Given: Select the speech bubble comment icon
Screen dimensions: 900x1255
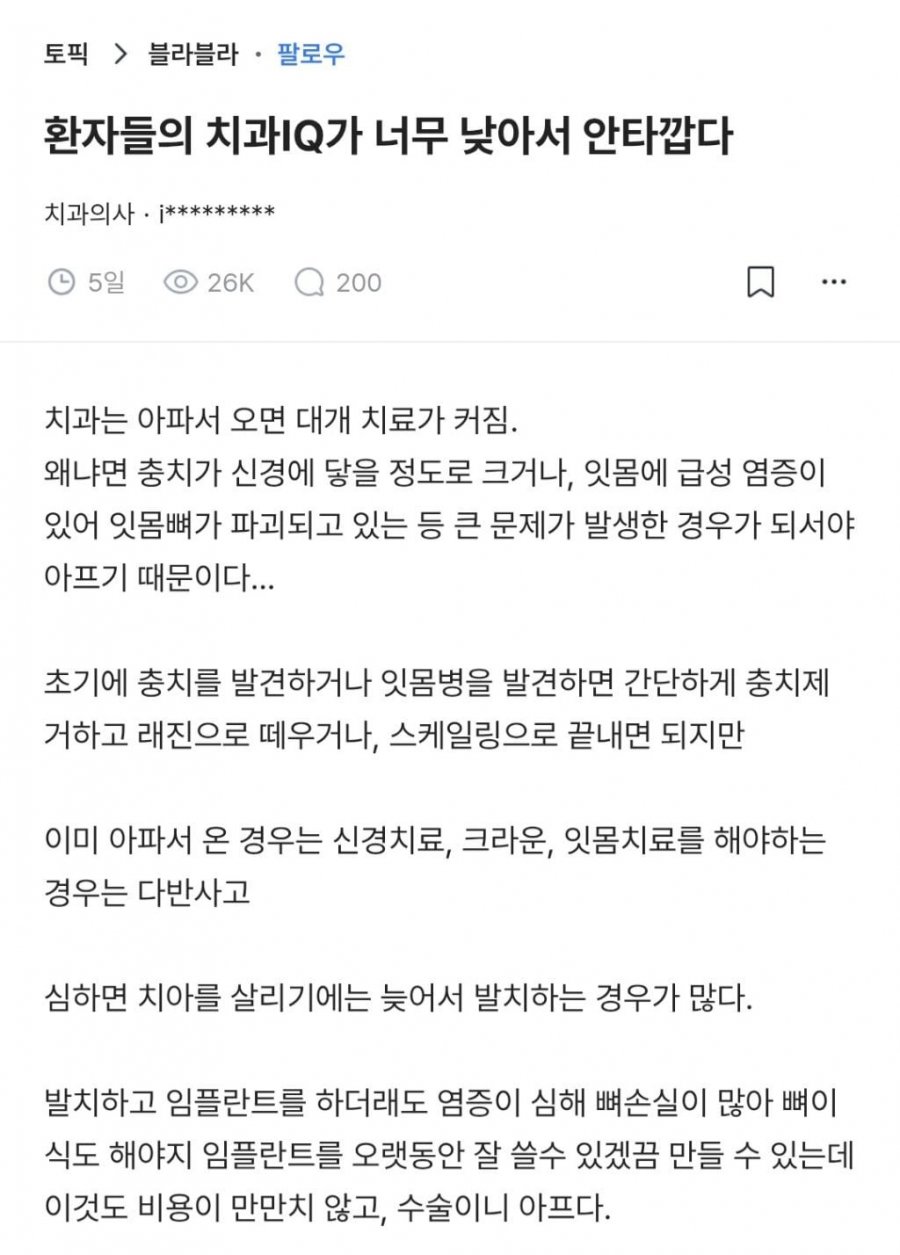Looking at the screenshot, I should tap(307, 283).
